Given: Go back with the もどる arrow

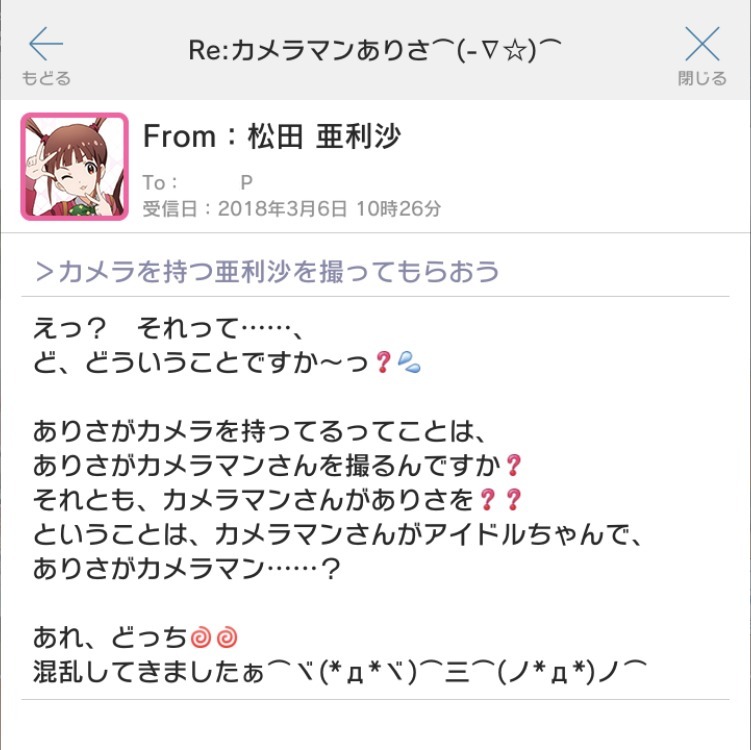Looking at the screenshot, I should click(x=46, y=52).
